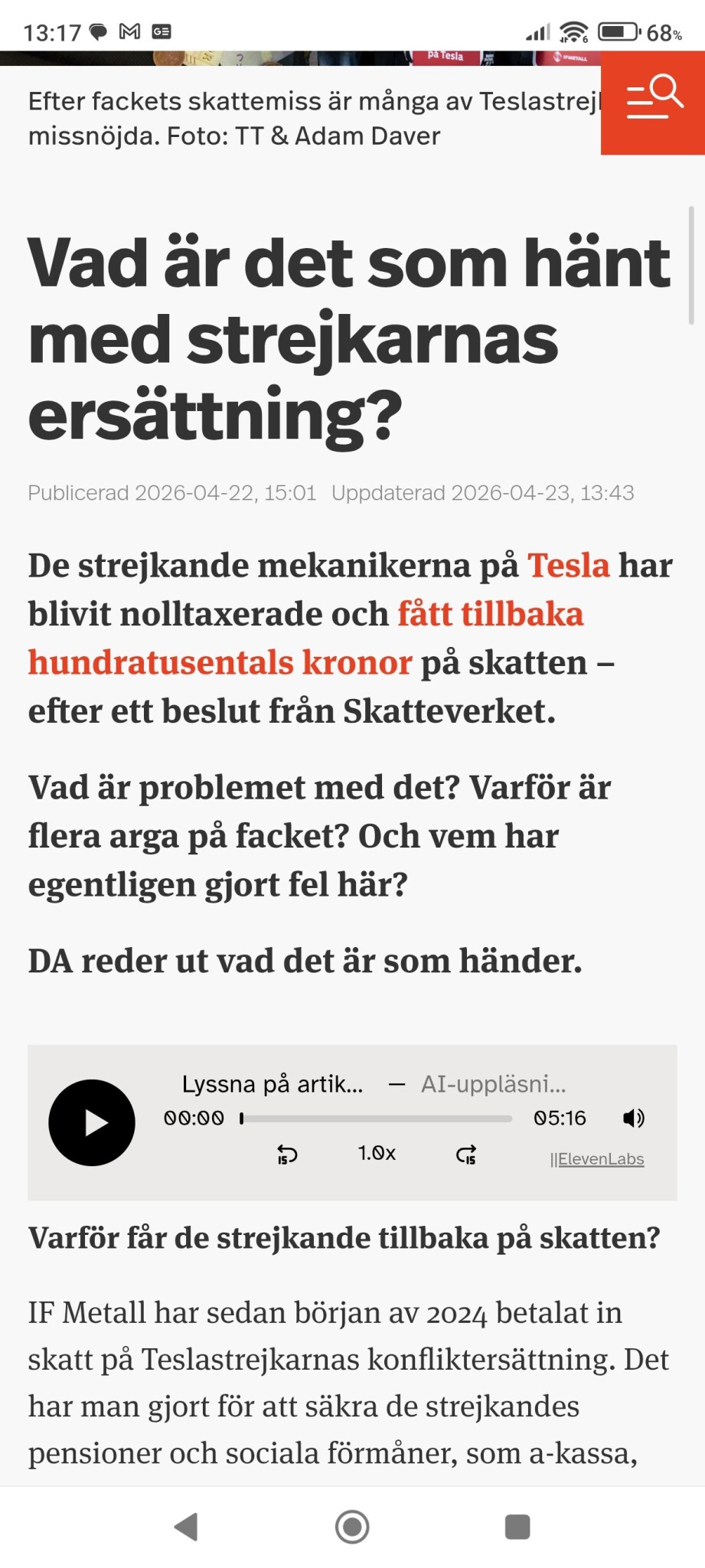Follow the "fått tillbaka hundratusentals kronor" link
The width and height of the screenshot is (705, 1568).
306,638
